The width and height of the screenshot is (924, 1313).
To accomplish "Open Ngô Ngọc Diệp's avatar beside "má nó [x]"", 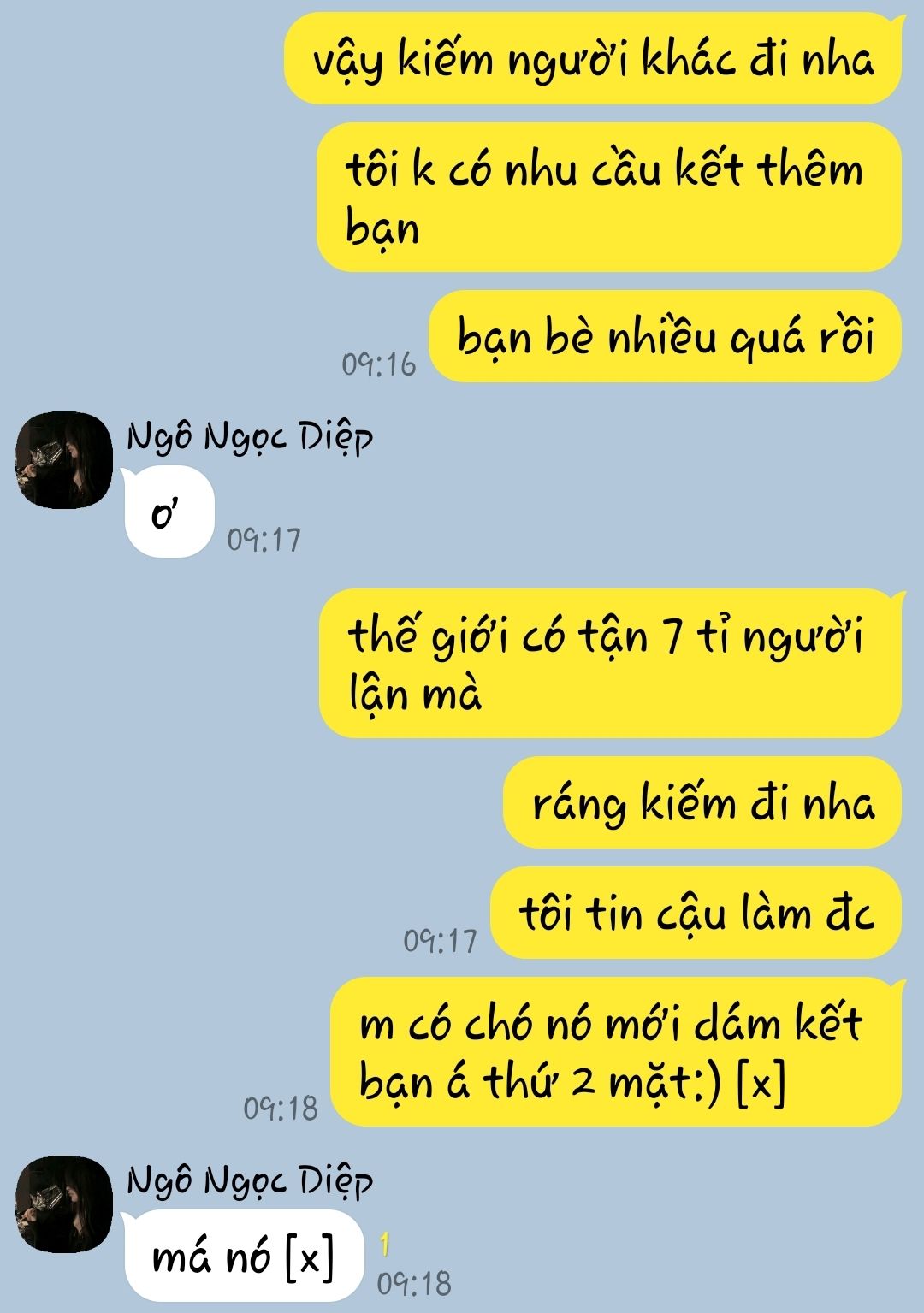I will (64, 1204).
